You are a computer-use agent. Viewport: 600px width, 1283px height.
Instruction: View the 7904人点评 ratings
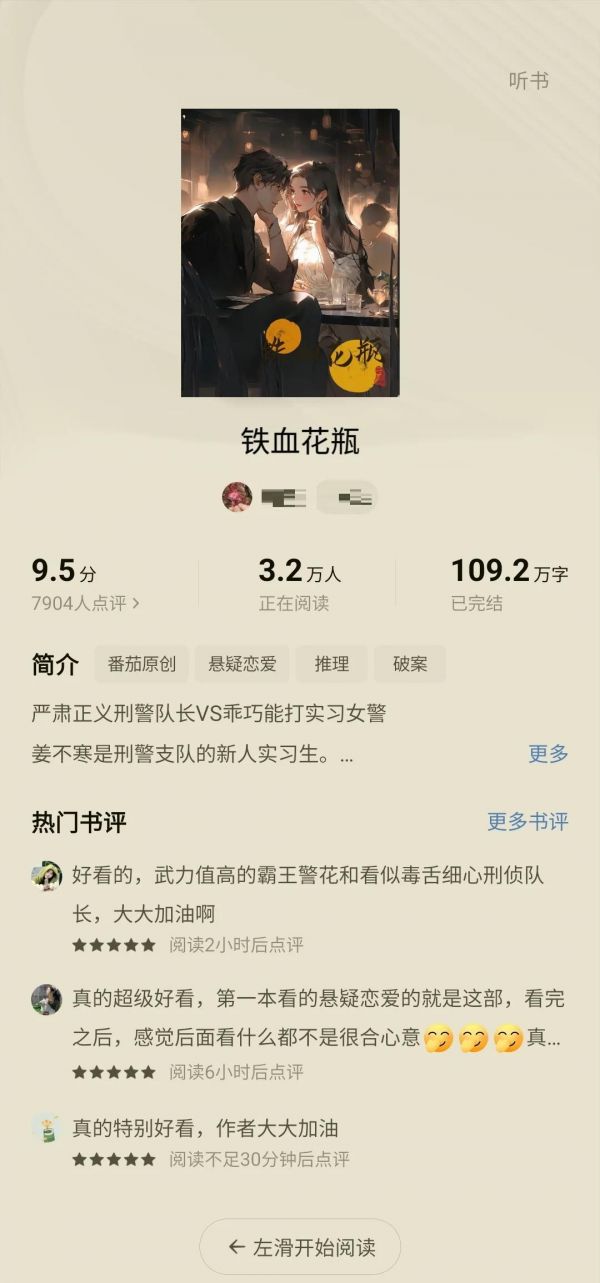click(x=86, y=603)
